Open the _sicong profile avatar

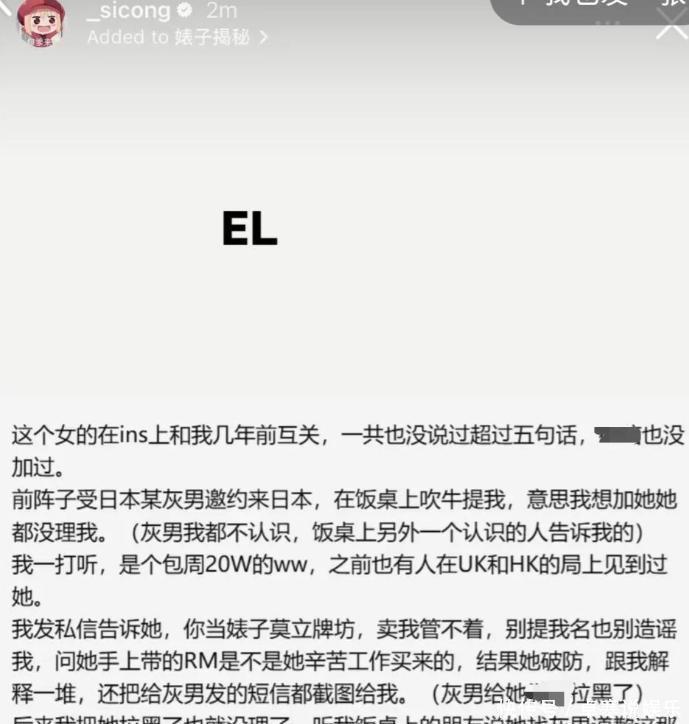[41, 21]
